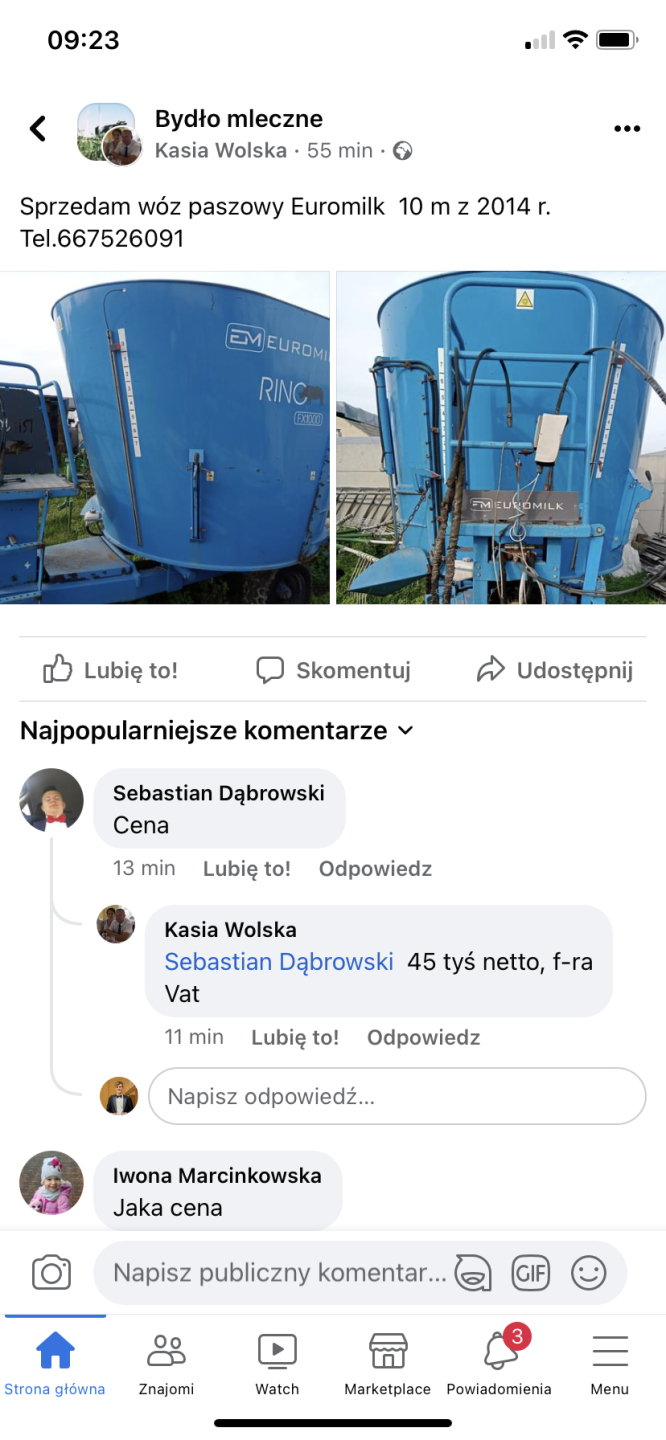Attach a photo with the camera icon

pos(51,1273)
